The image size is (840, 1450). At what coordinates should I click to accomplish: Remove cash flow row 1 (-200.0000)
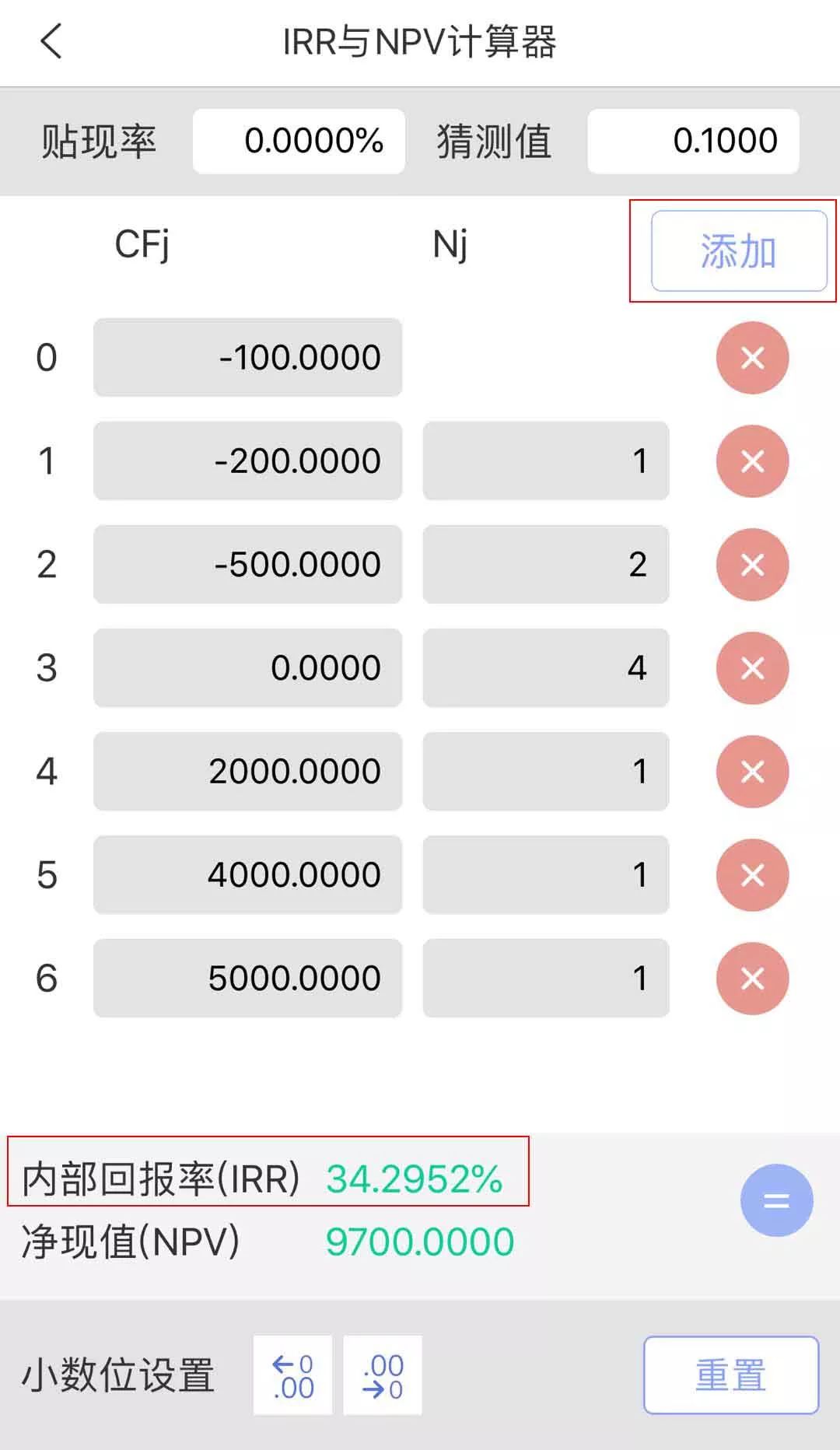click(x=752, y=461)
